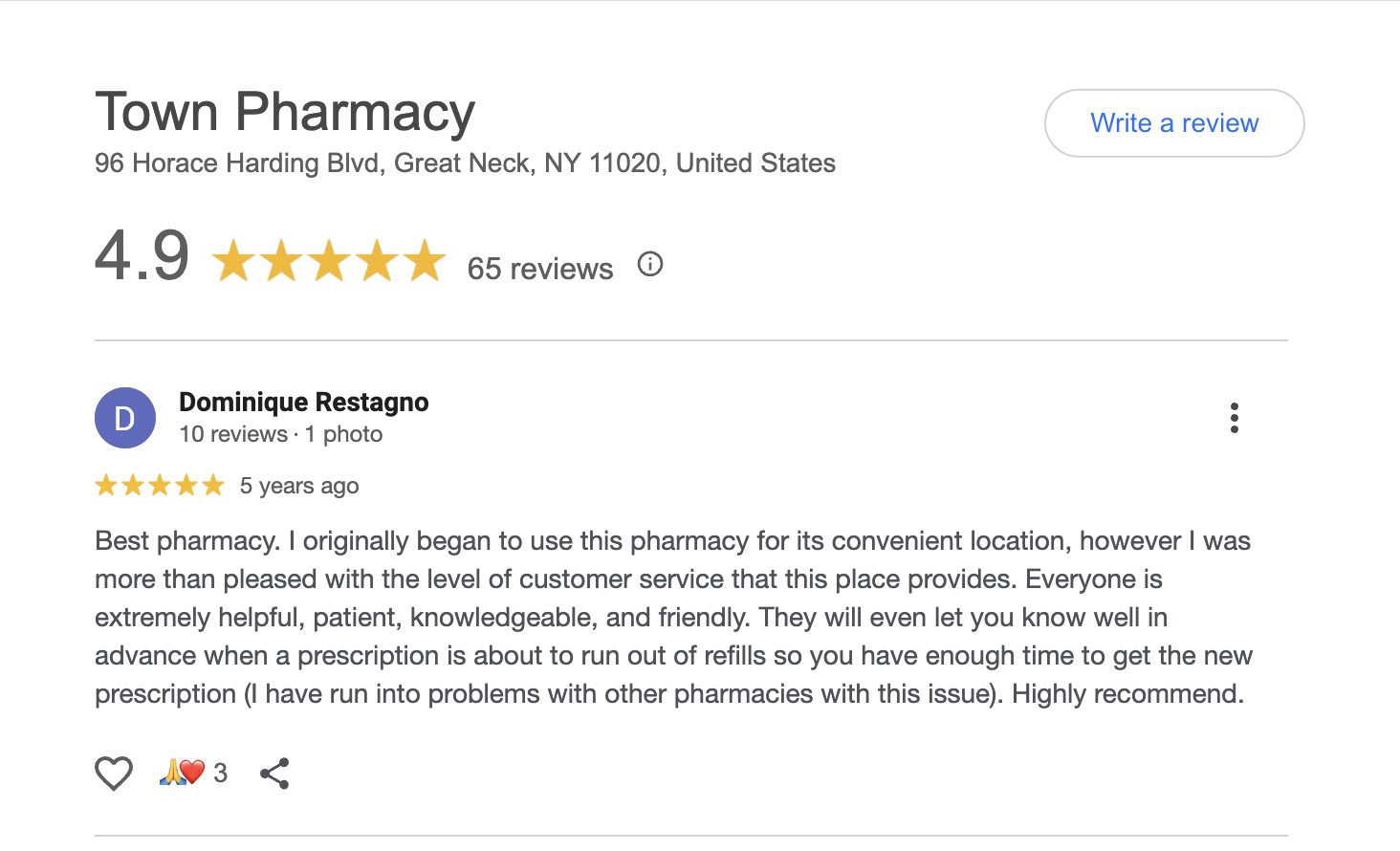Open the info icon beside 65 reviews
Image resolution: width=1400 pixels, height=851 pixels.
(650, 265)
